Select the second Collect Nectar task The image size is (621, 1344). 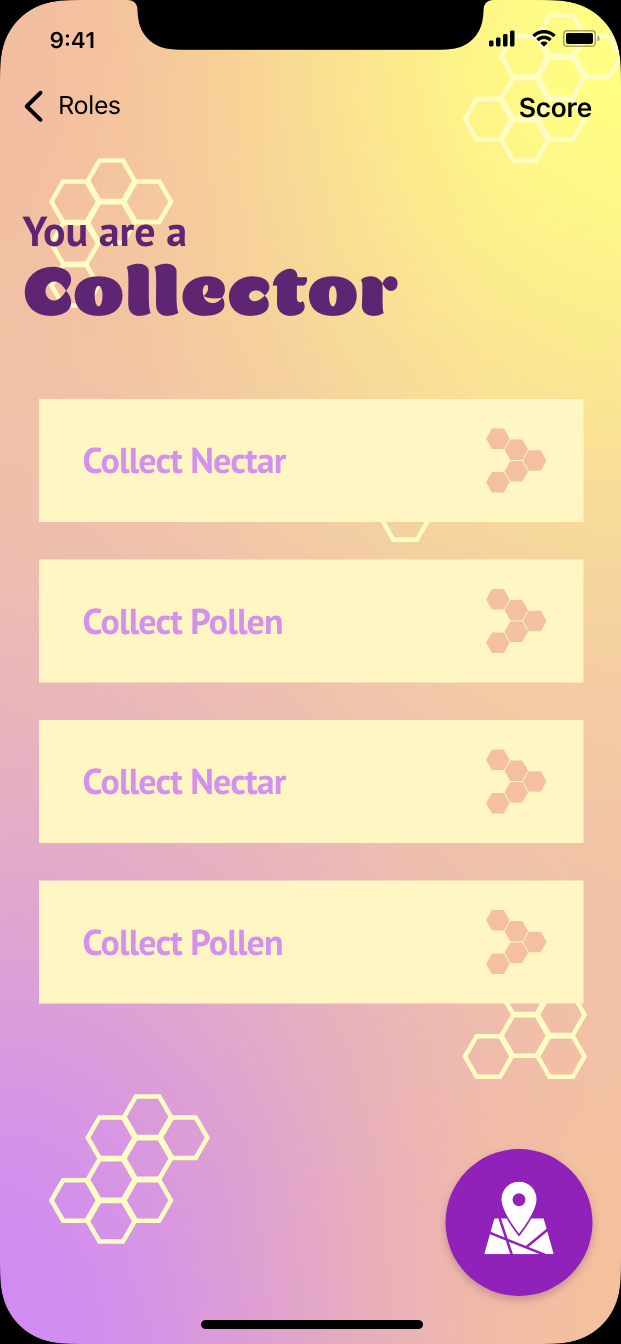coord(310,781)
